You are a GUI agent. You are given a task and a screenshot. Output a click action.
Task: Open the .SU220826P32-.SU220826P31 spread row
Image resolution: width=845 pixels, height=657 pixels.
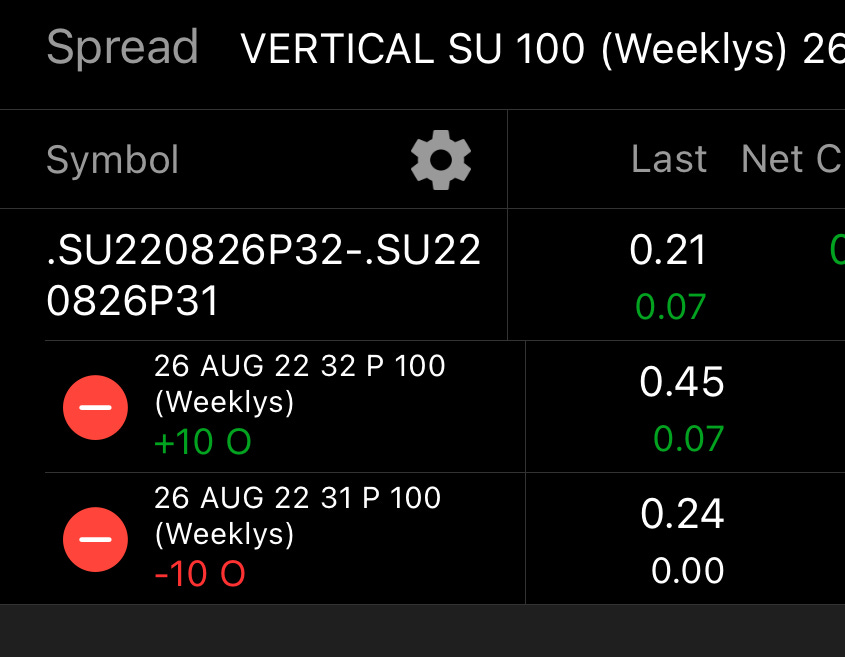264,276
